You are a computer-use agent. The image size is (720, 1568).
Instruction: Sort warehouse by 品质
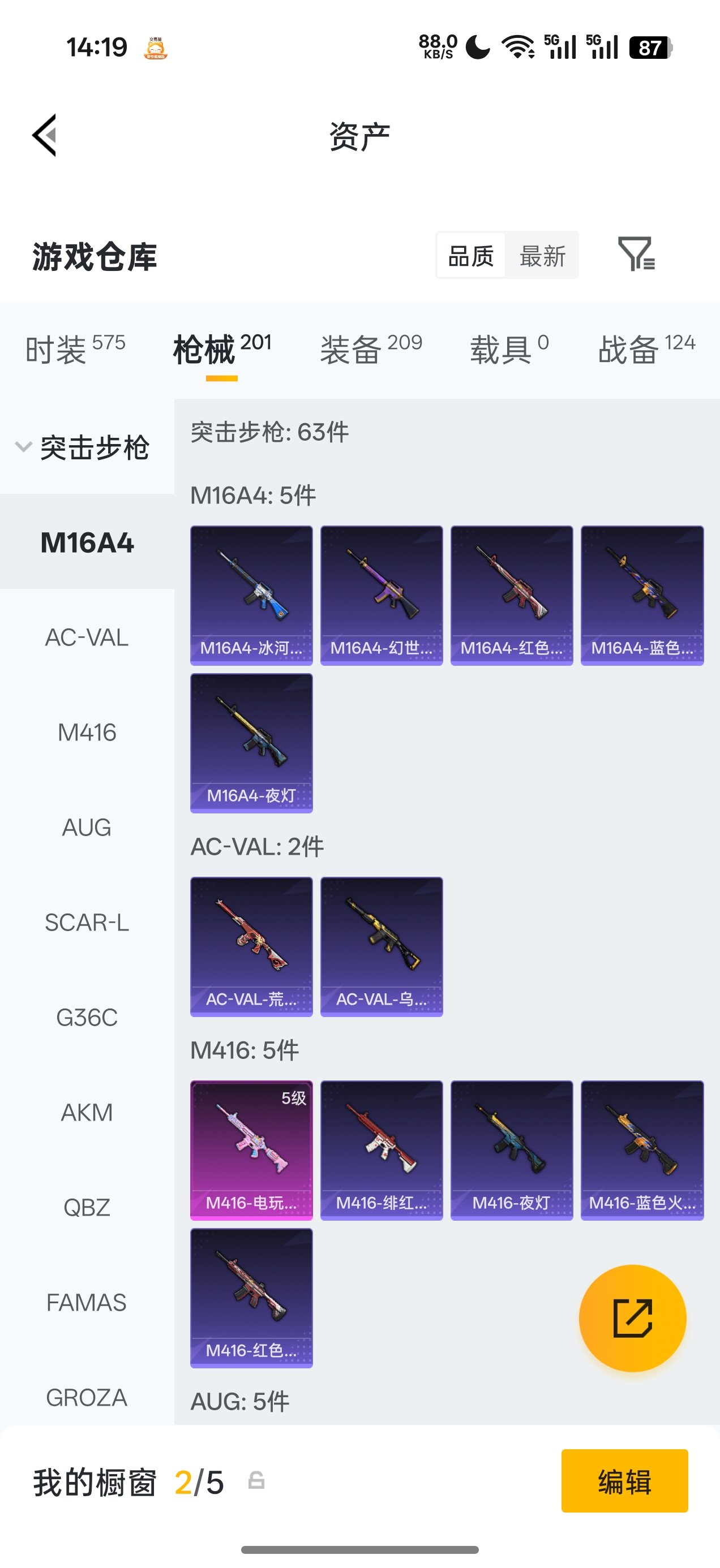(470, 256)
